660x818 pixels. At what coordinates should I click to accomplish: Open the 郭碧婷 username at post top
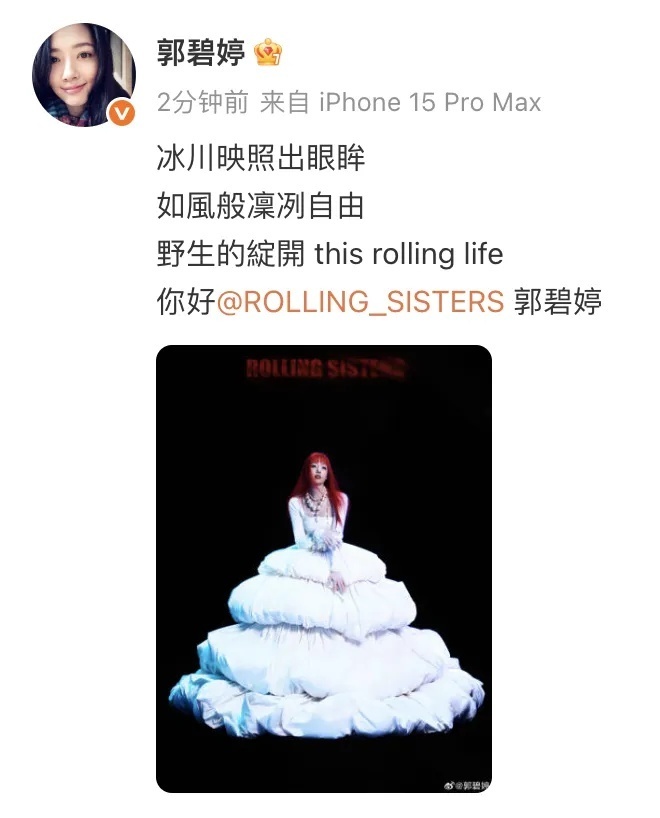coord(201,53)
